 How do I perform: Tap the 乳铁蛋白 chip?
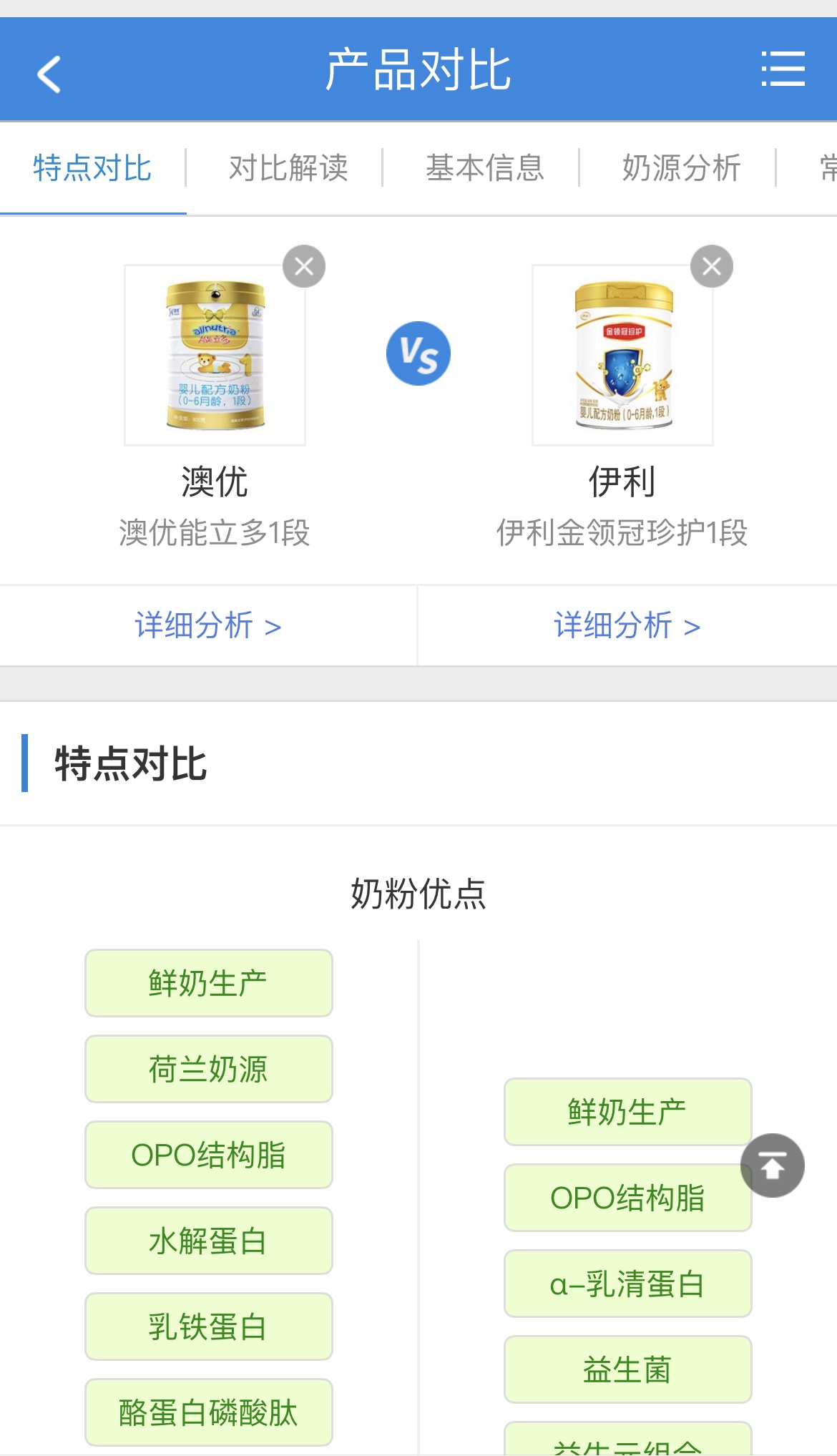[x=208, y=1326]
